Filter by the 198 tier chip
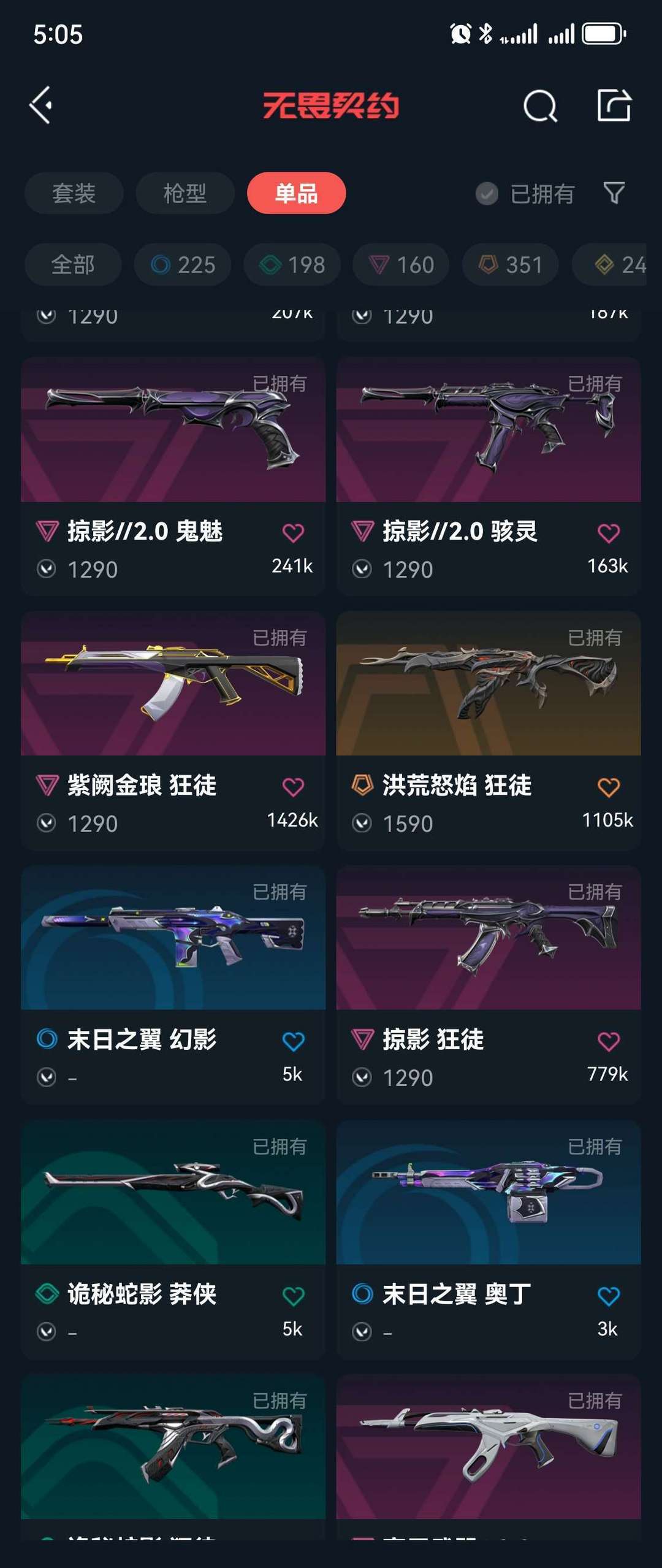 [292, 265]
